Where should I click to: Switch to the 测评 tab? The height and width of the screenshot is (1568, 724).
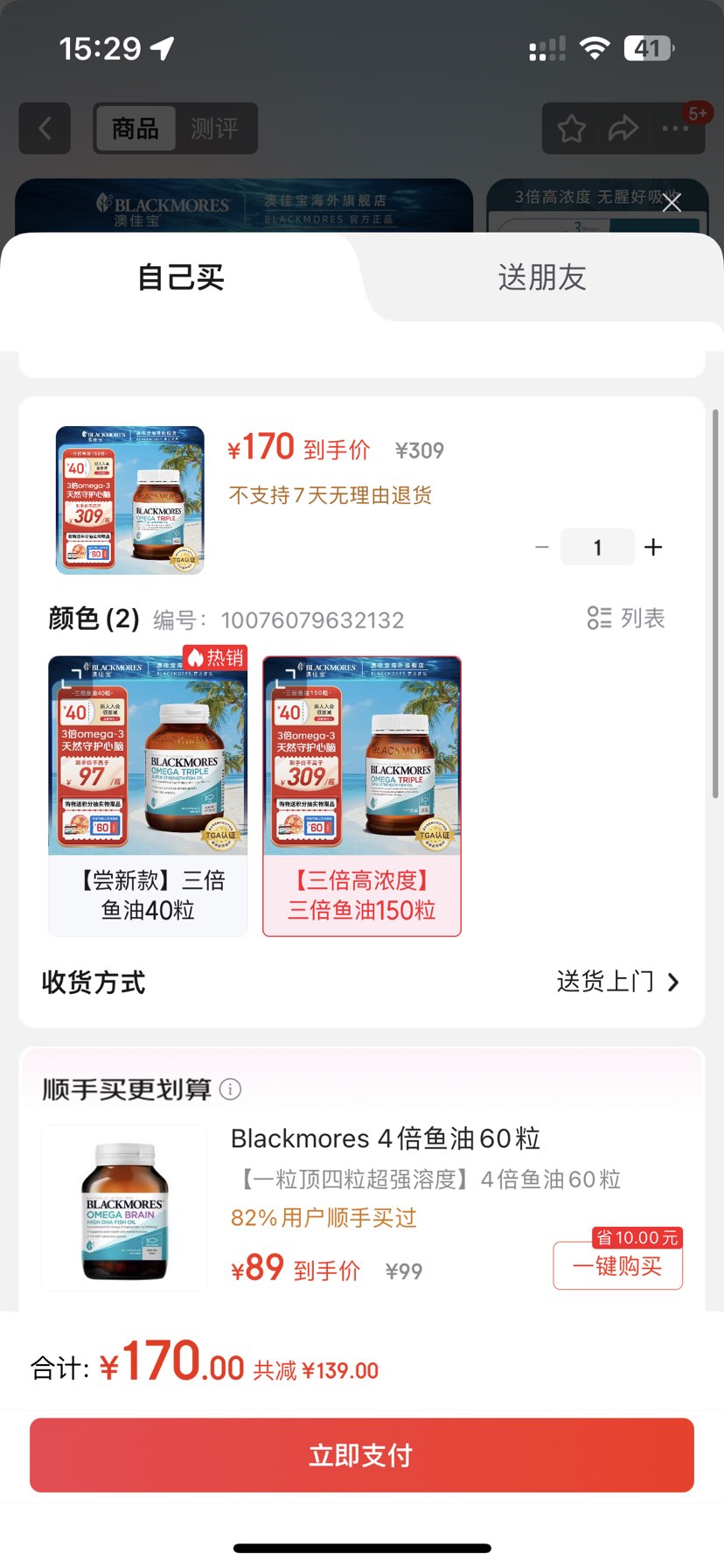coord(214,128)
